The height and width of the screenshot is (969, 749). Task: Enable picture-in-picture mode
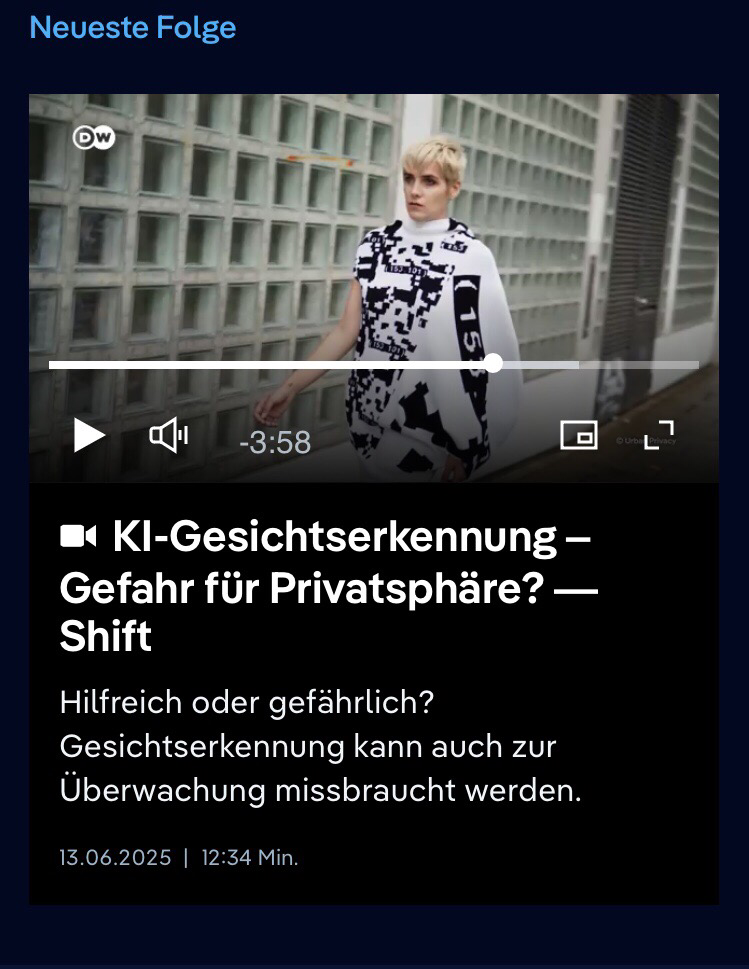(578, 435)
